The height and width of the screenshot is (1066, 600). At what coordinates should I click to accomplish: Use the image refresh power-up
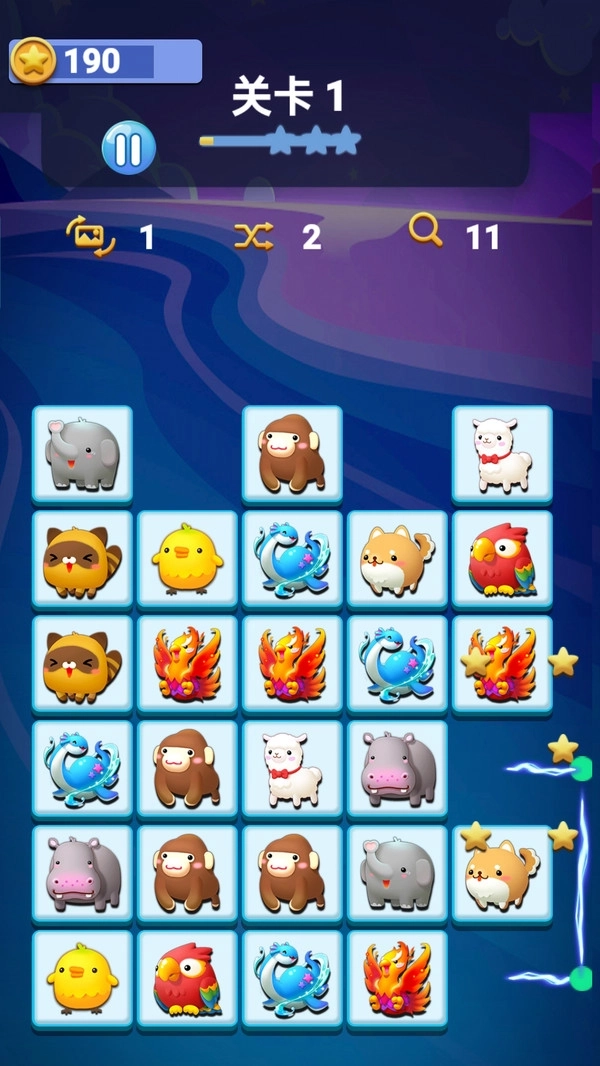[x=91, y=236]
